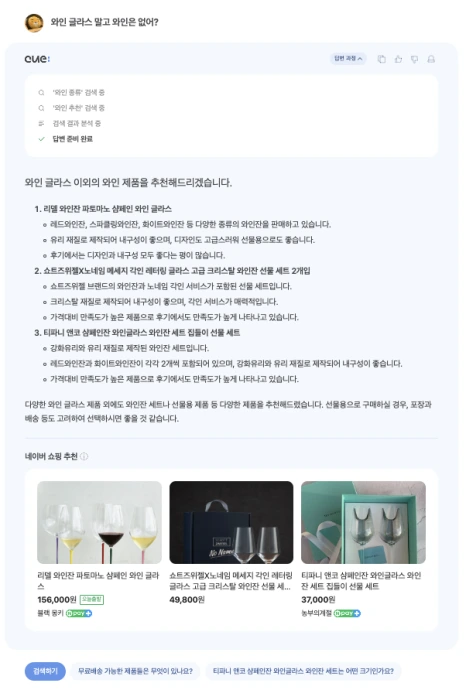
Task: Give the answer a thumbs up
Action: point(398,59)
